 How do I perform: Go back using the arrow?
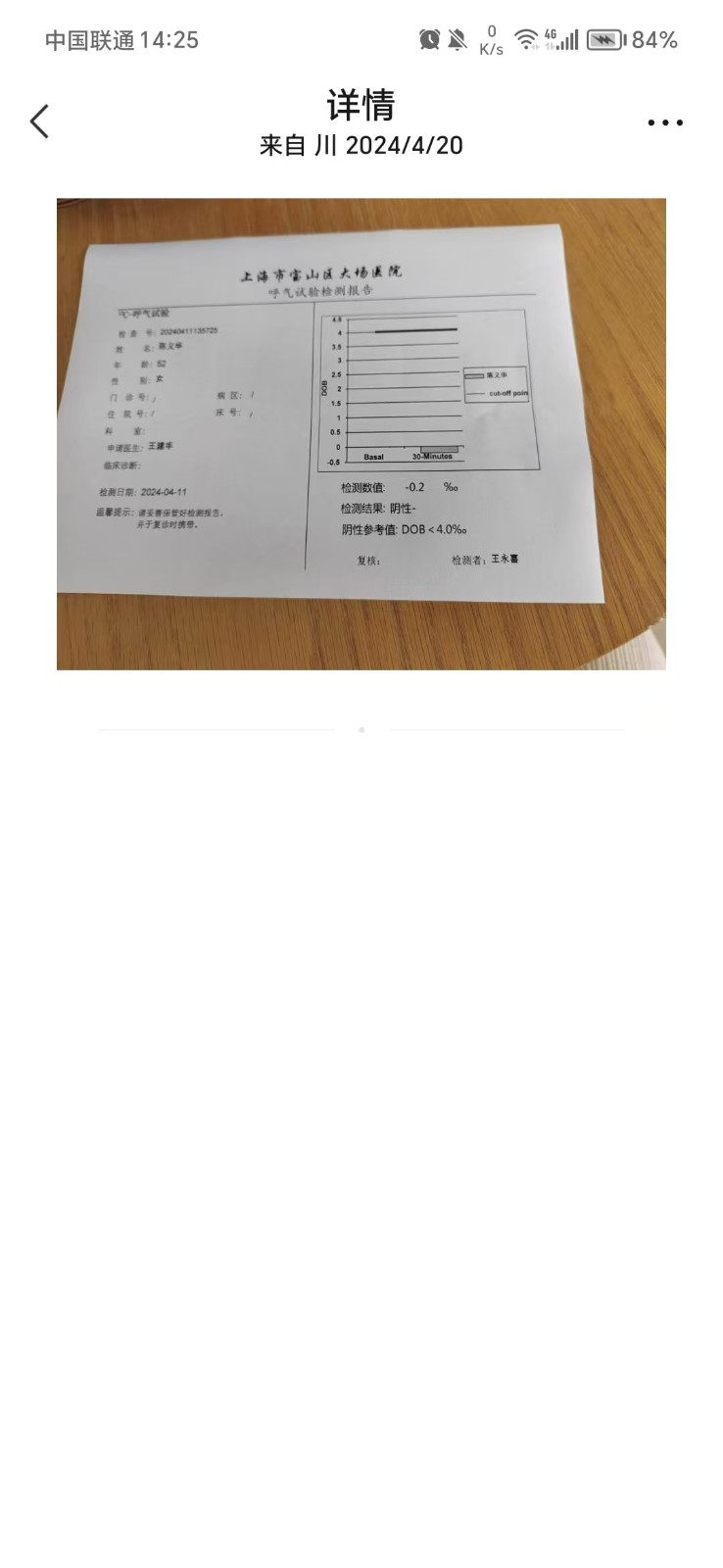tap(39, 122)
